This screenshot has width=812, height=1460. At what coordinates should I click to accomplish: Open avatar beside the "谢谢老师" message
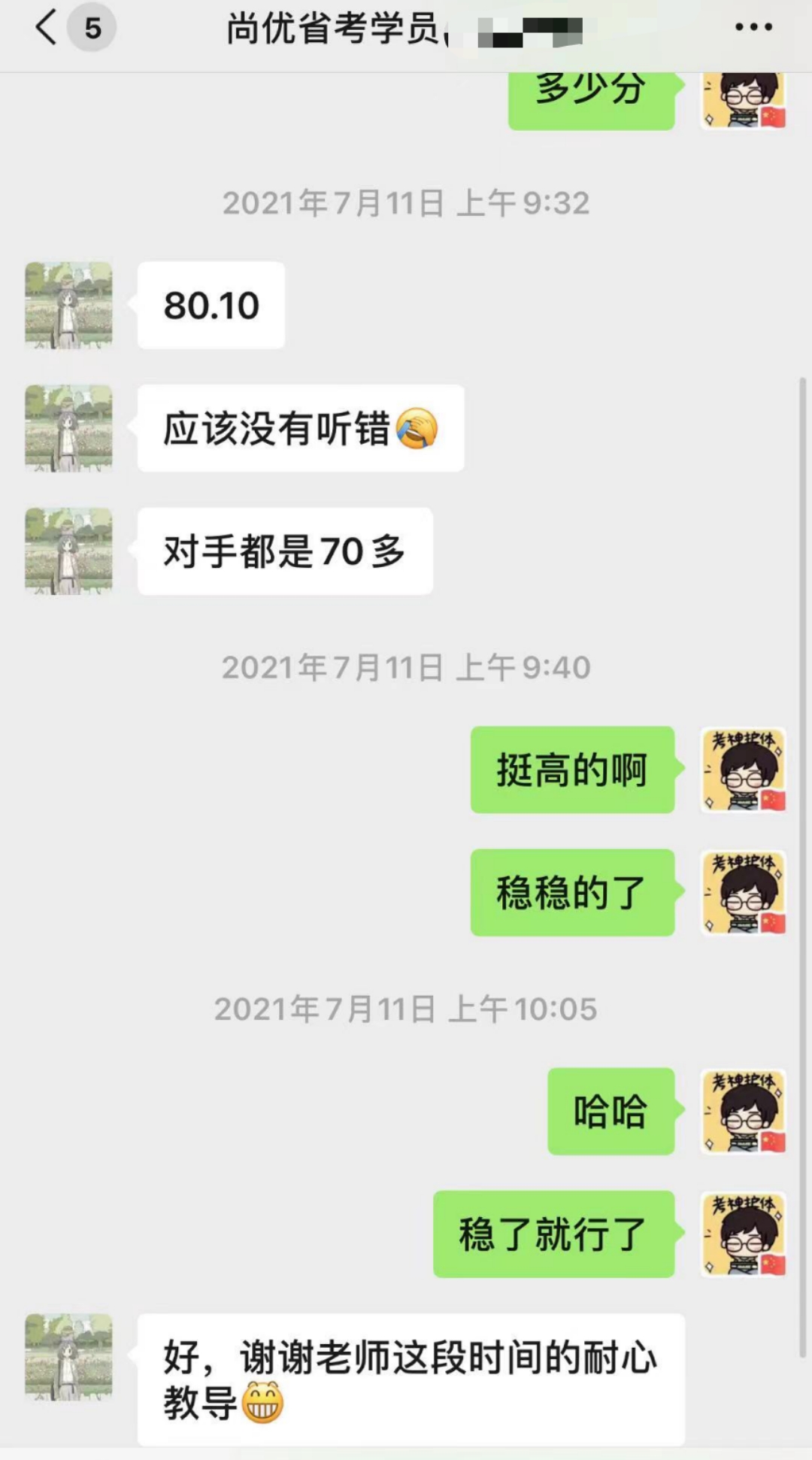pyautogui.click(x=68, y=1358)
